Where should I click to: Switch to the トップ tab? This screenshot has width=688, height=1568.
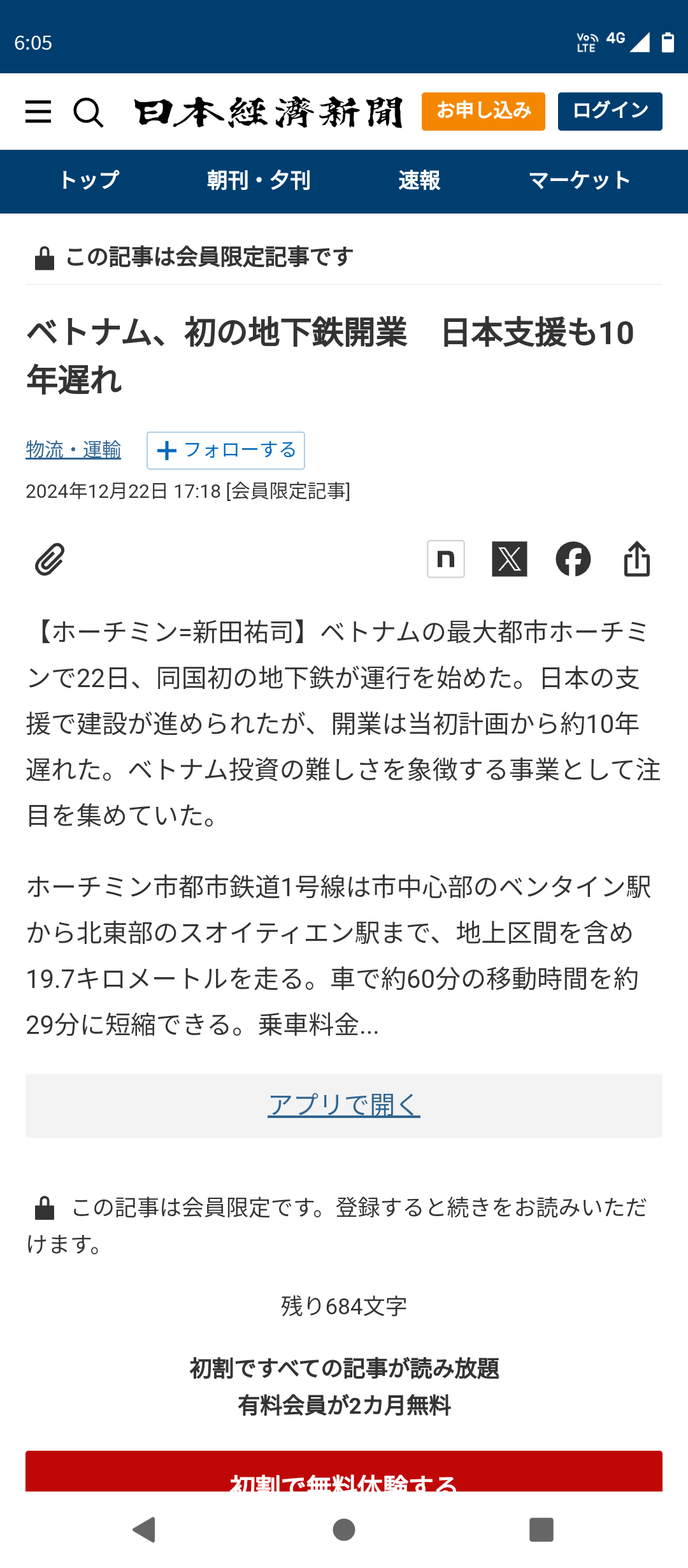[x=89, y=181]
